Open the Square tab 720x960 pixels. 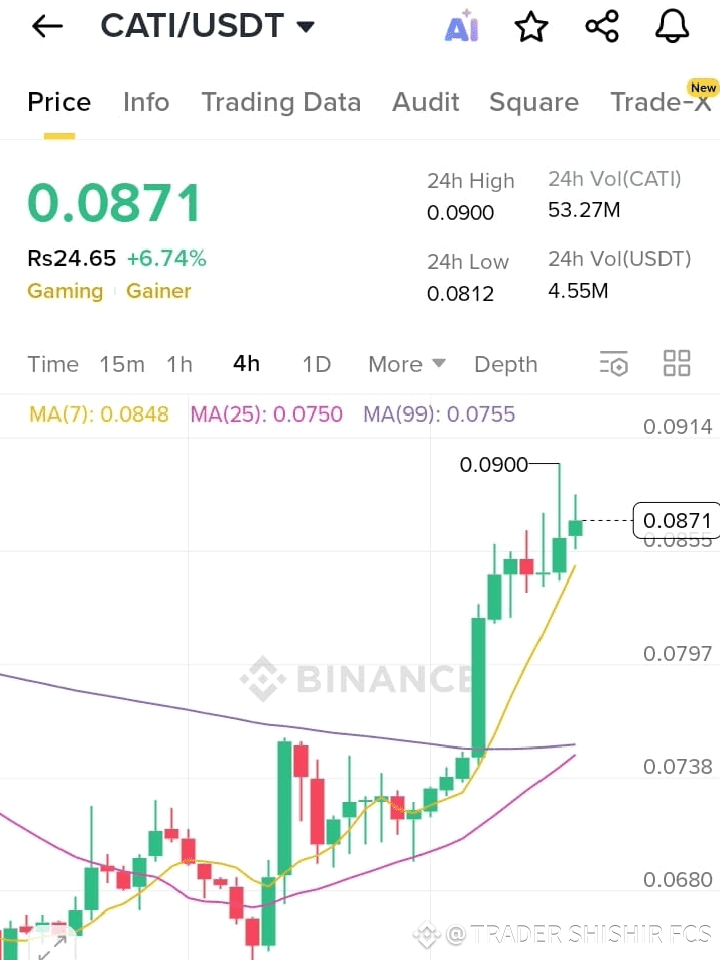(534, 102)
